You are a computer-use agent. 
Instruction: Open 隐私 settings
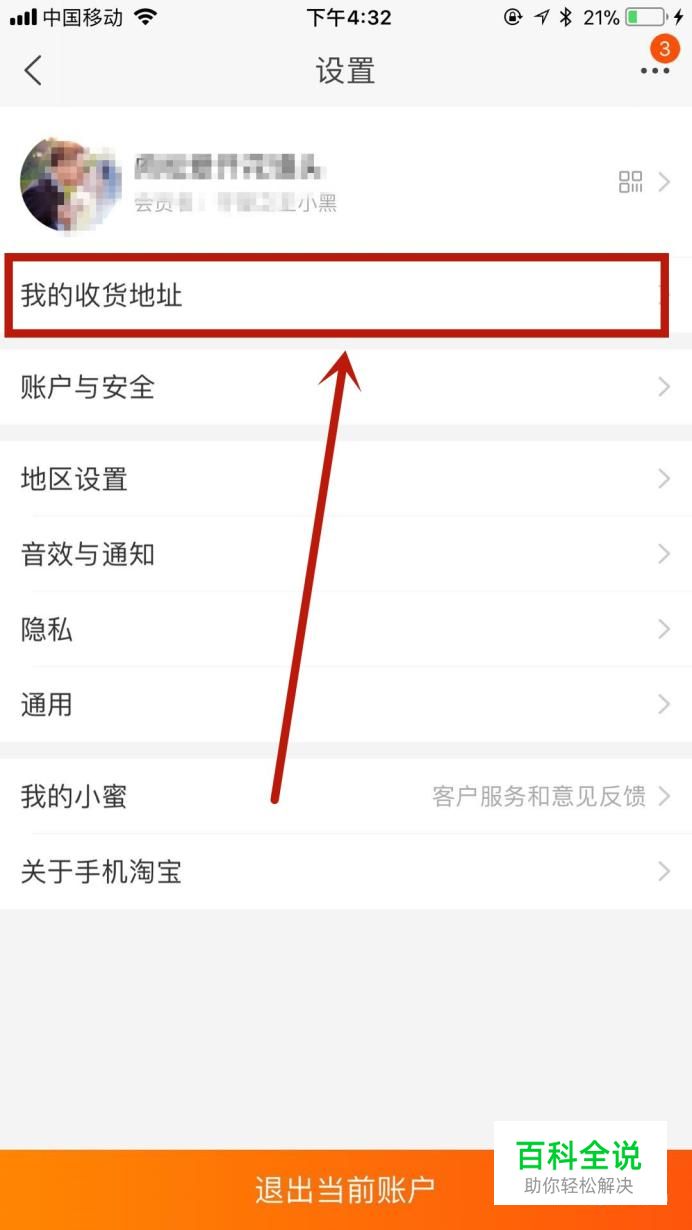pos(345,630)
